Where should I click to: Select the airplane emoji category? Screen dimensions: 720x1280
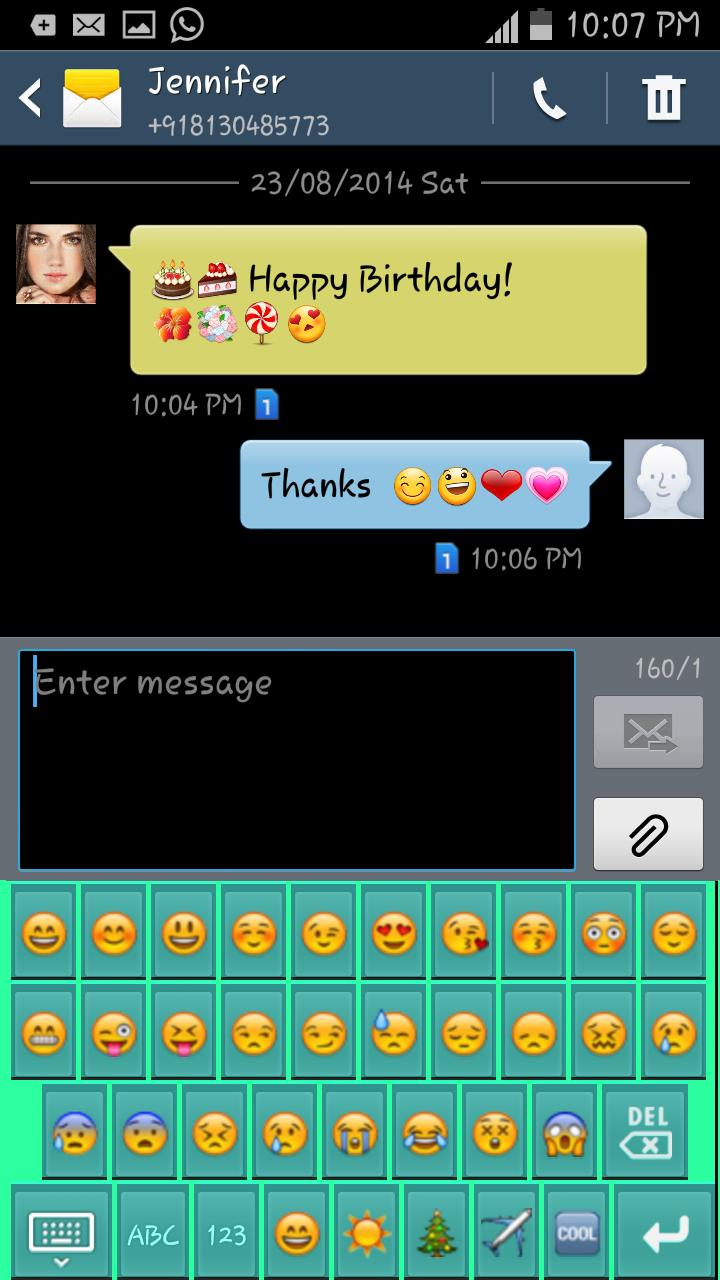pos(506,1235)
